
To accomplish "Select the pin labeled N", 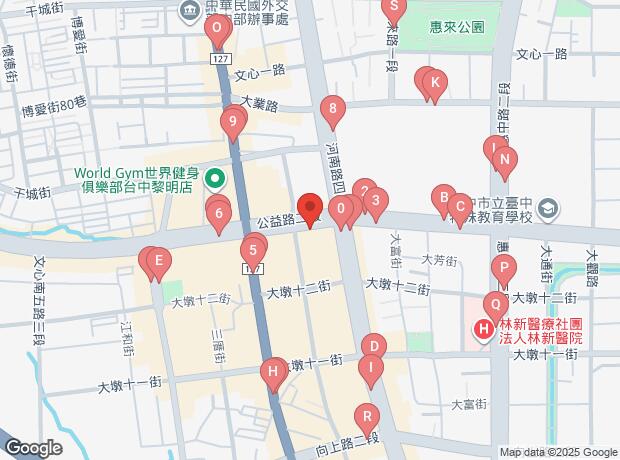I will click(504, 159).
